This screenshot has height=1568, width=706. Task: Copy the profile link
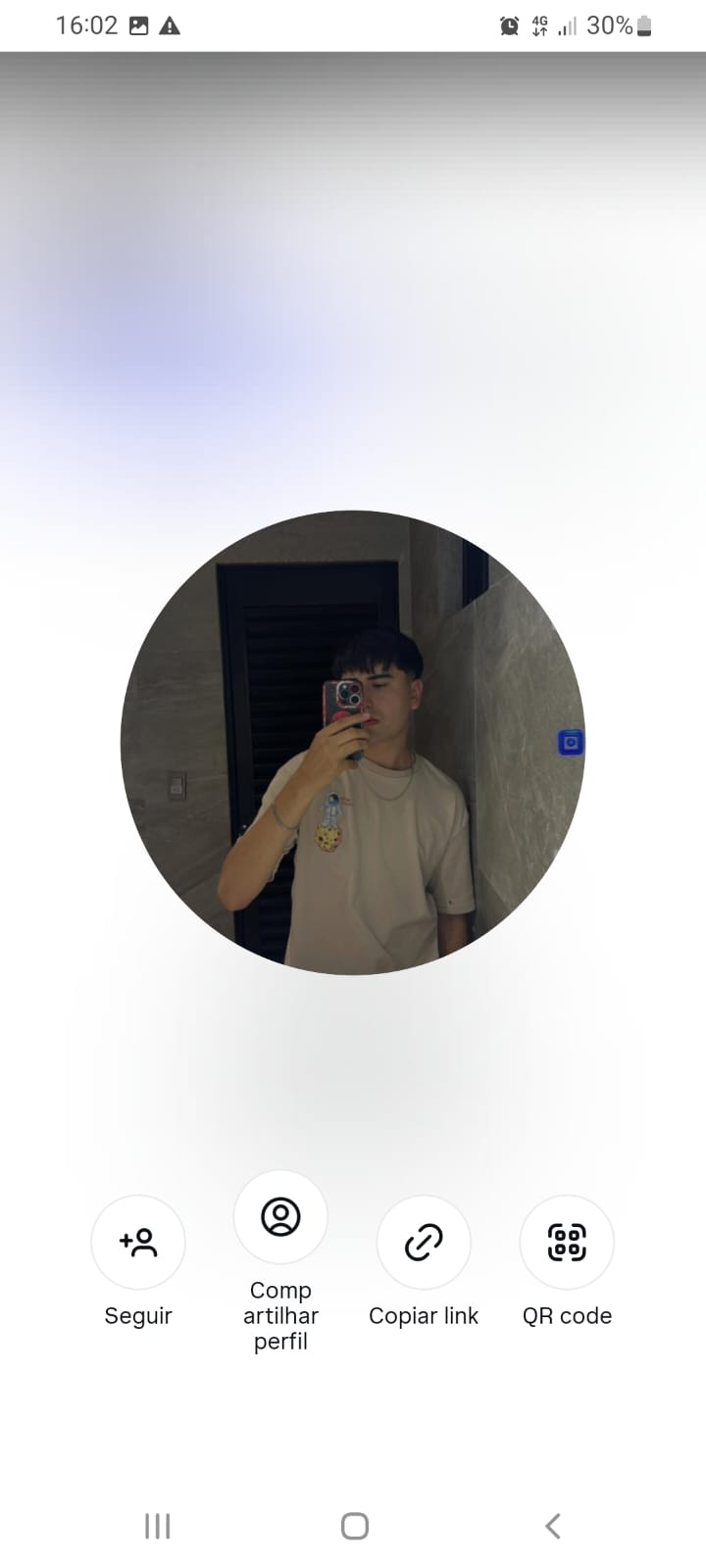[424, 1242]
